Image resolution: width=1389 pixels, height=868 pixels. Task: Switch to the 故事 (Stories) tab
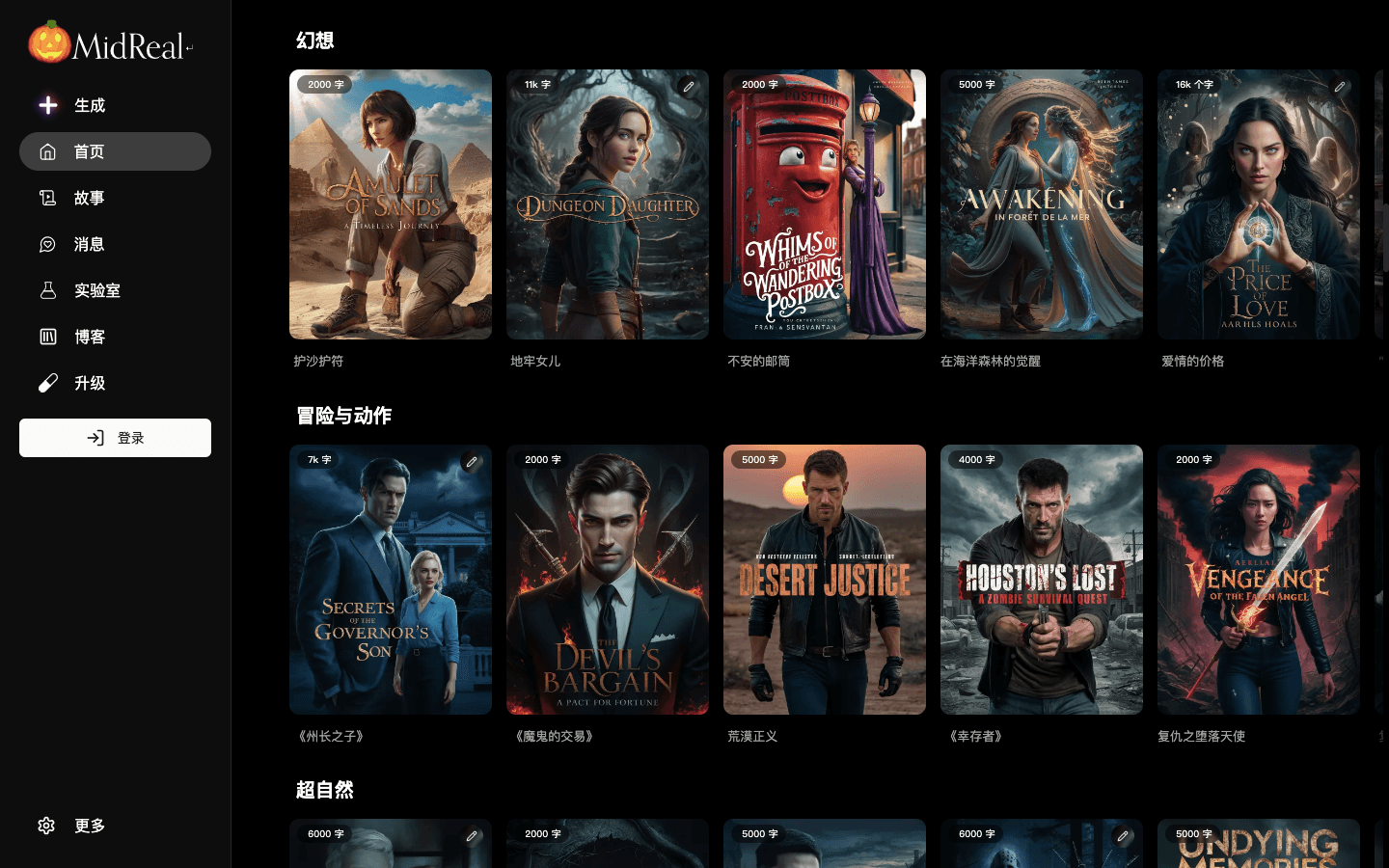tap(88, 198)
